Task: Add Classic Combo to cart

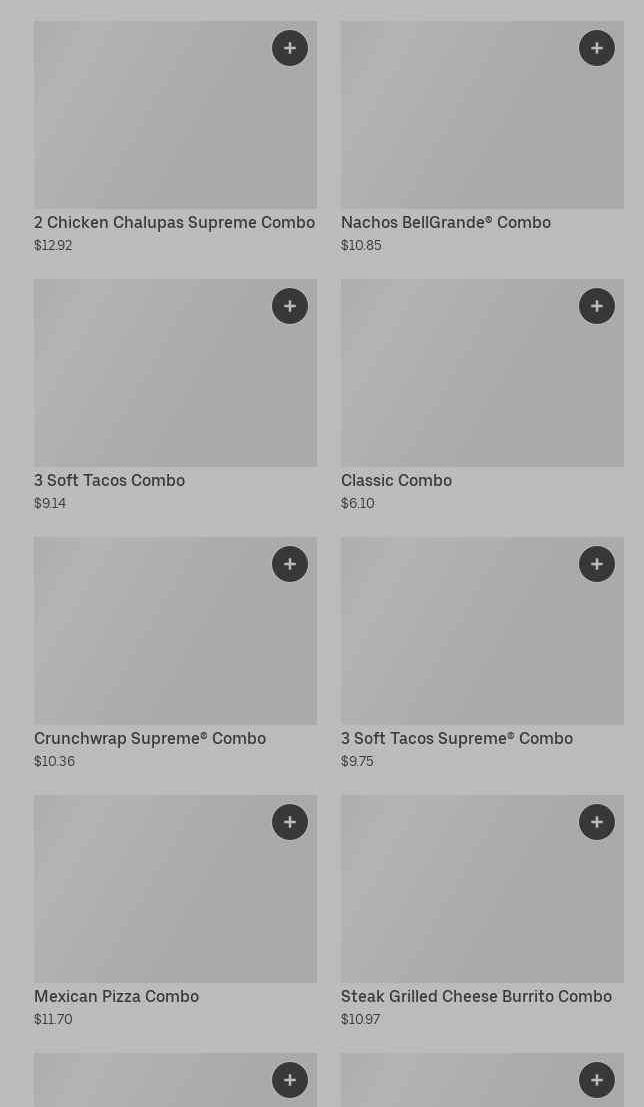Action: click(597, 306)
